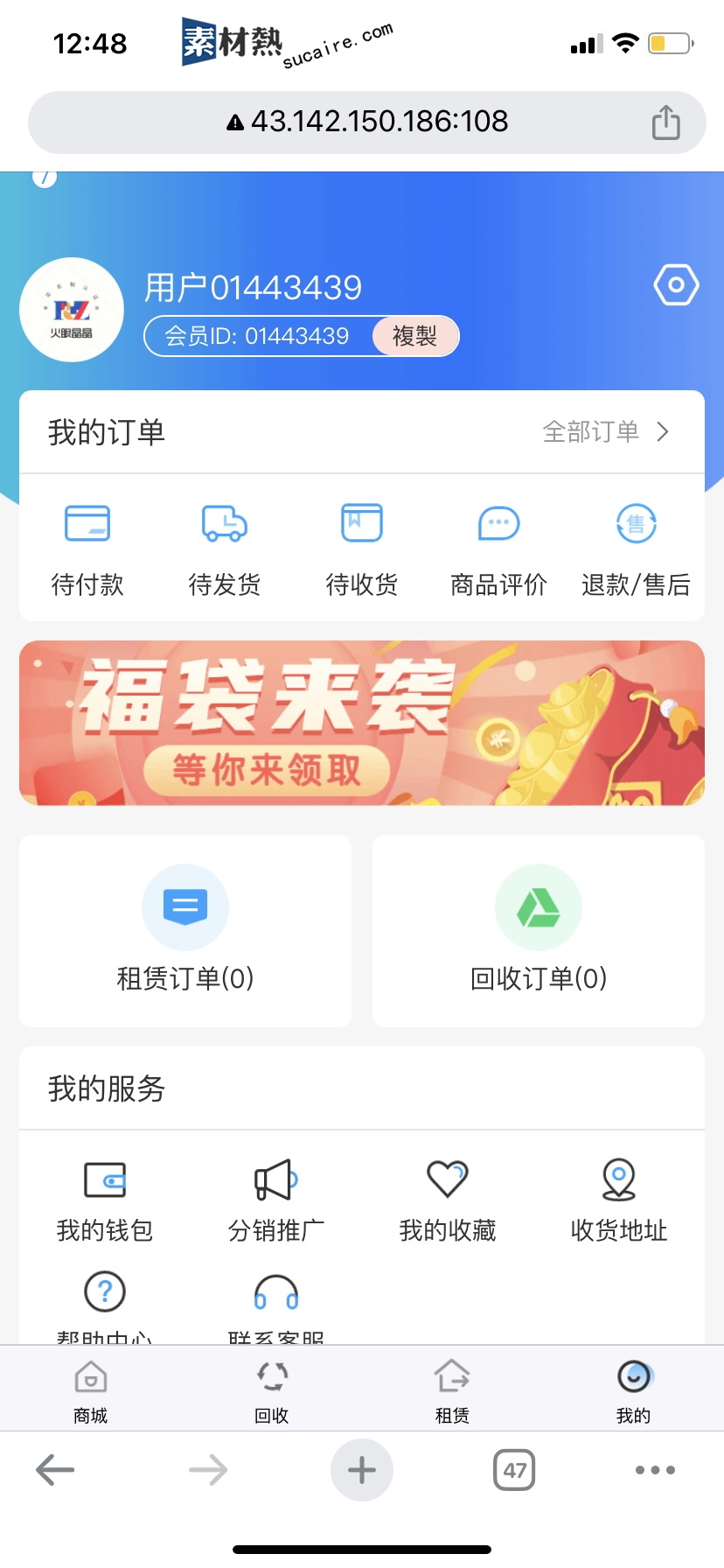724x1568 pixels.
Task: Copy the member ID with 複製
Action: 414,336
